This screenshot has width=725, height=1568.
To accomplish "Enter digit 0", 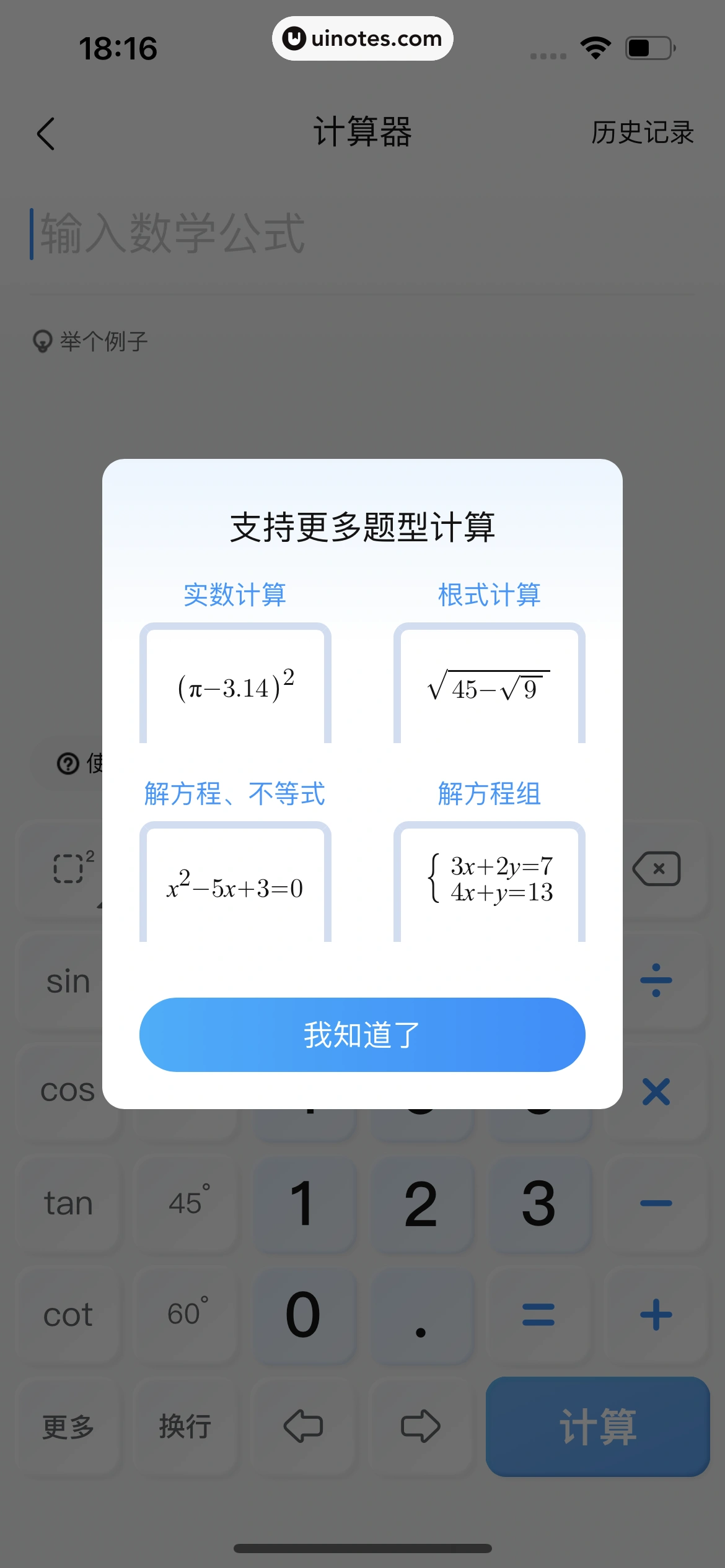I will [x=303, y=1315].
